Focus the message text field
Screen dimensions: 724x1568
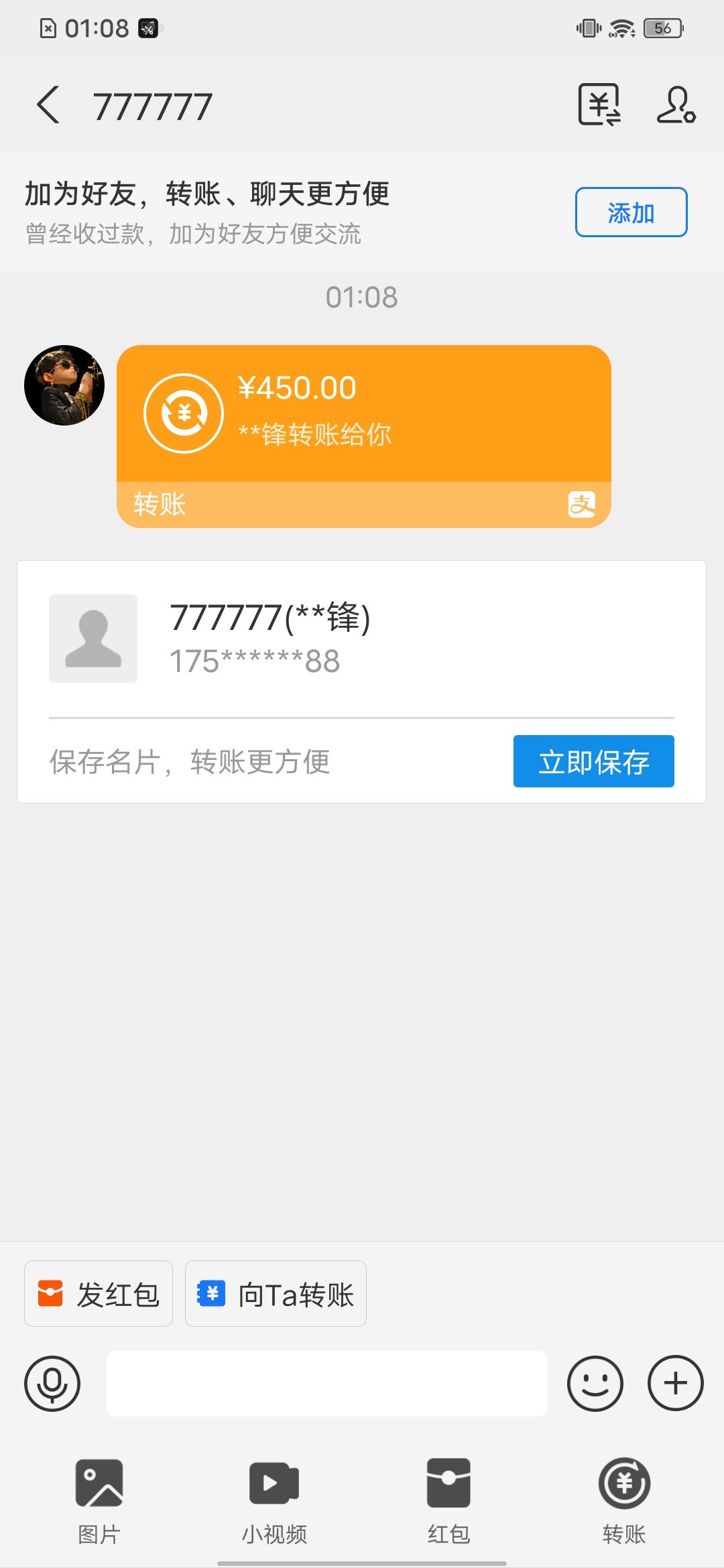coord(326,1384)
